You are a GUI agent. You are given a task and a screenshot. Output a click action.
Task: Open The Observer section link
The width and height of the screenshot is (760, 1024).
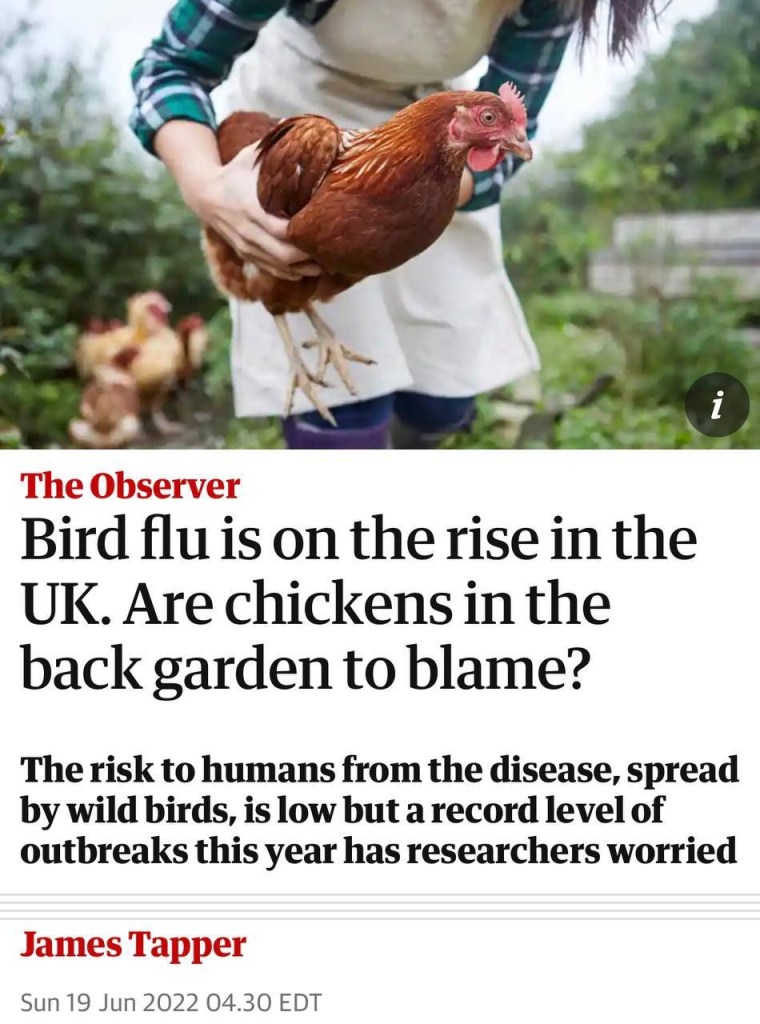click(131, 486)
